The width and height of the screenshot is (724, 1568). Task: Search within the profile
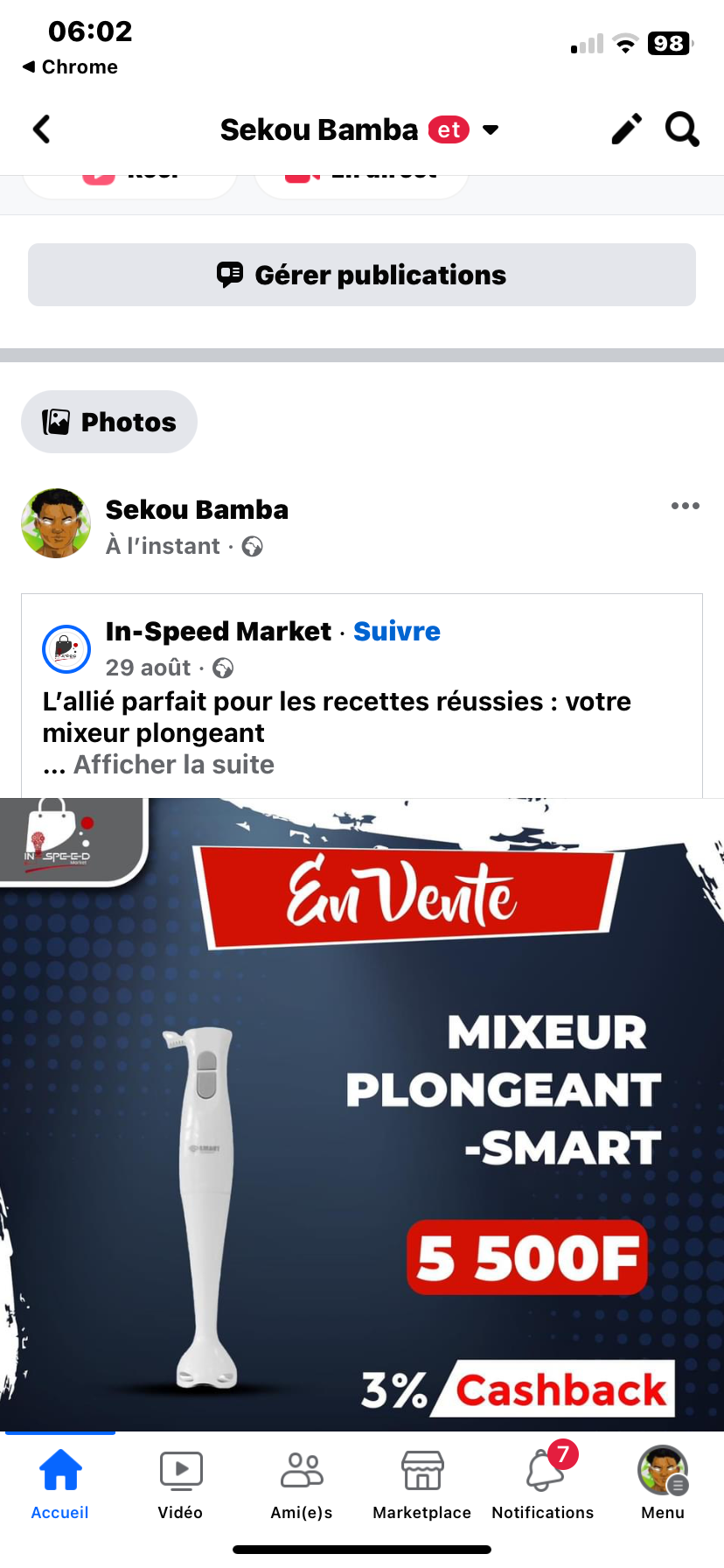coord(682,129)
